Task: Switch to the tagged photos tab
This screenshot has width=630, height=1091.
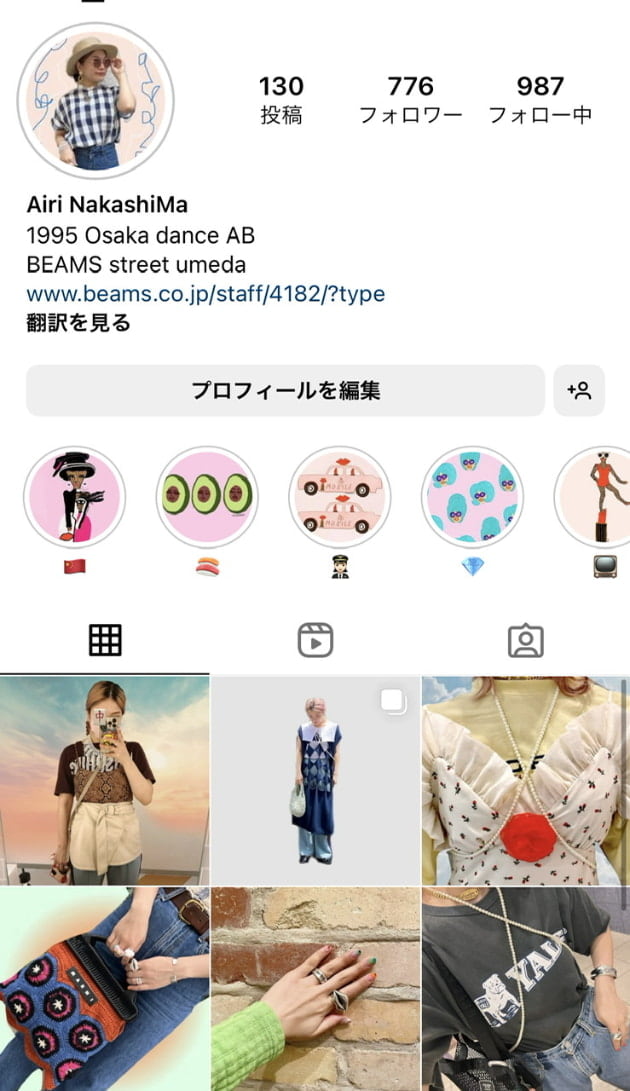Action: pos(525,640)
